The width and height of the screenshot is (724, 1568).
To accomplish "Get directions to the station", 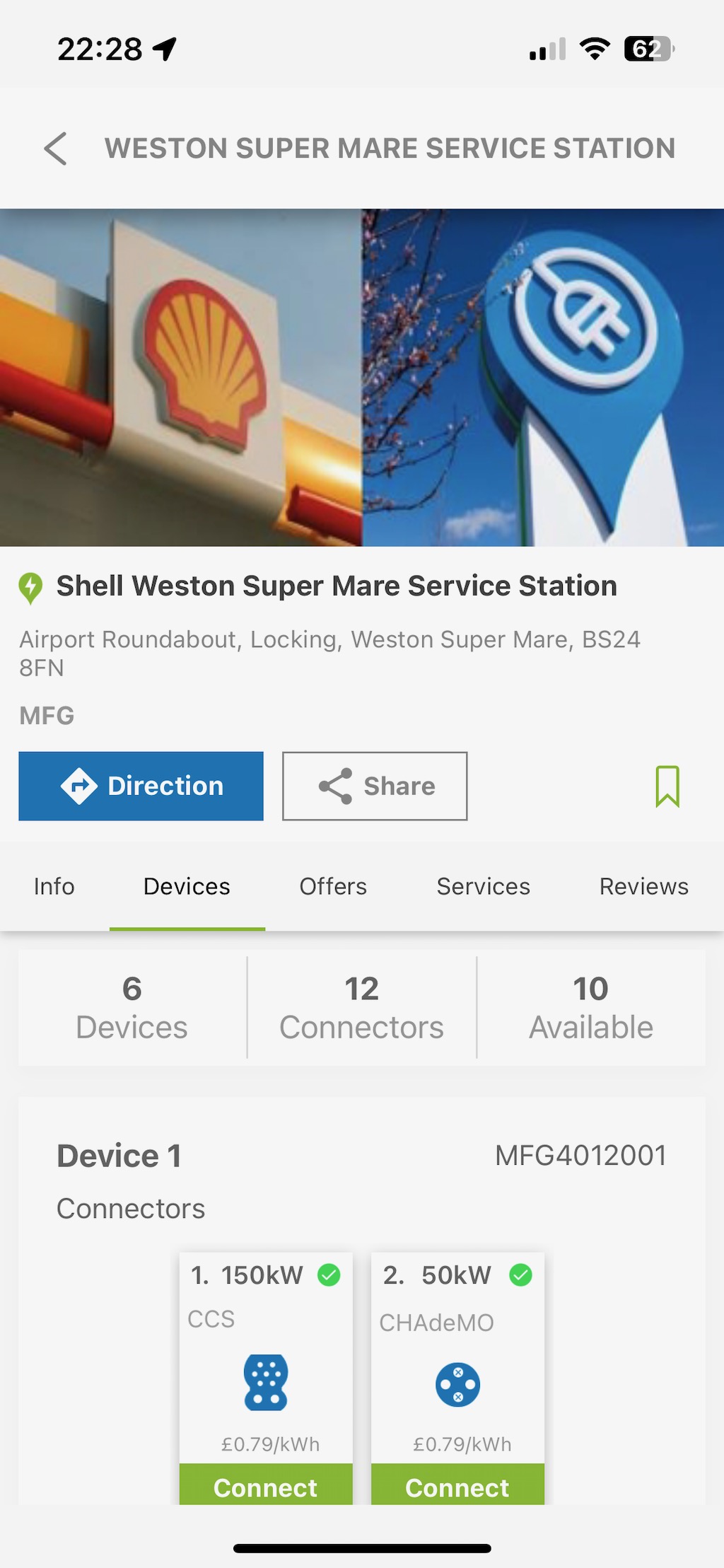I will tap(141, 786).
